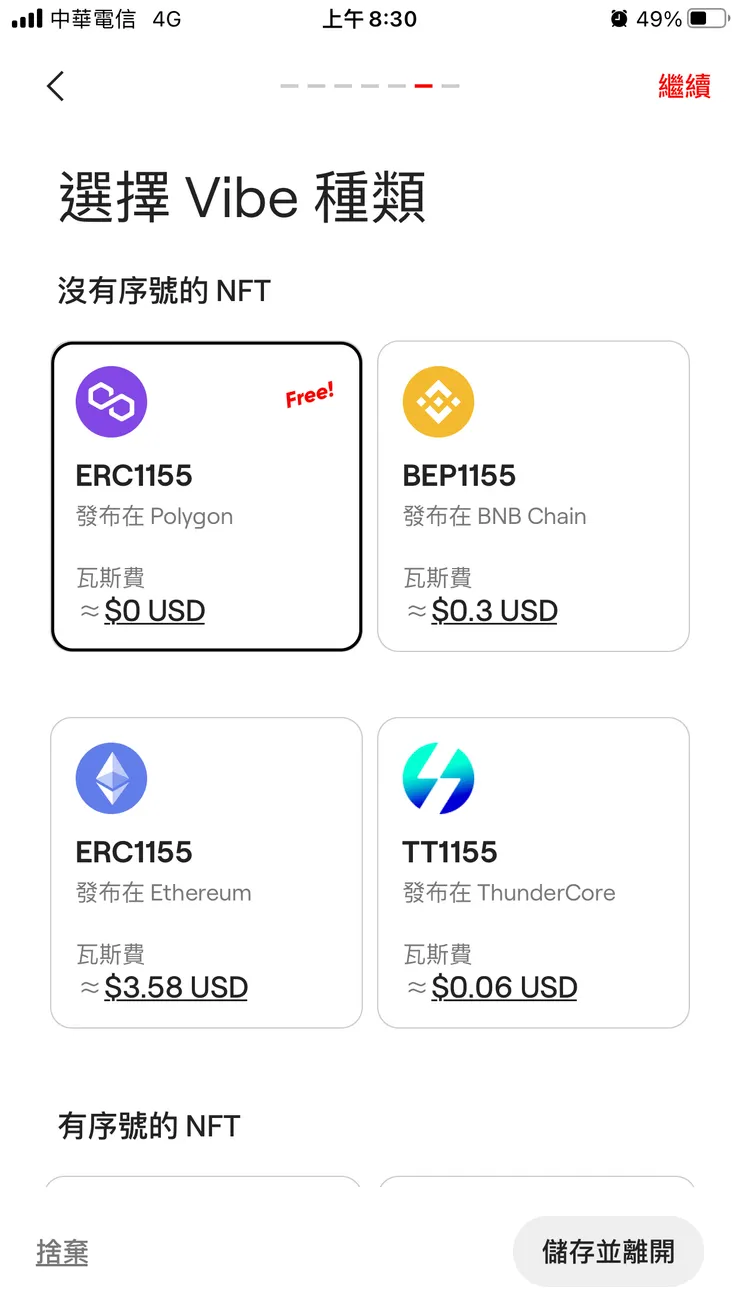Viewport: 740px width, 1316px height.
Task: Tap the ThunderCore lightning icon
Action: (438, 778)
